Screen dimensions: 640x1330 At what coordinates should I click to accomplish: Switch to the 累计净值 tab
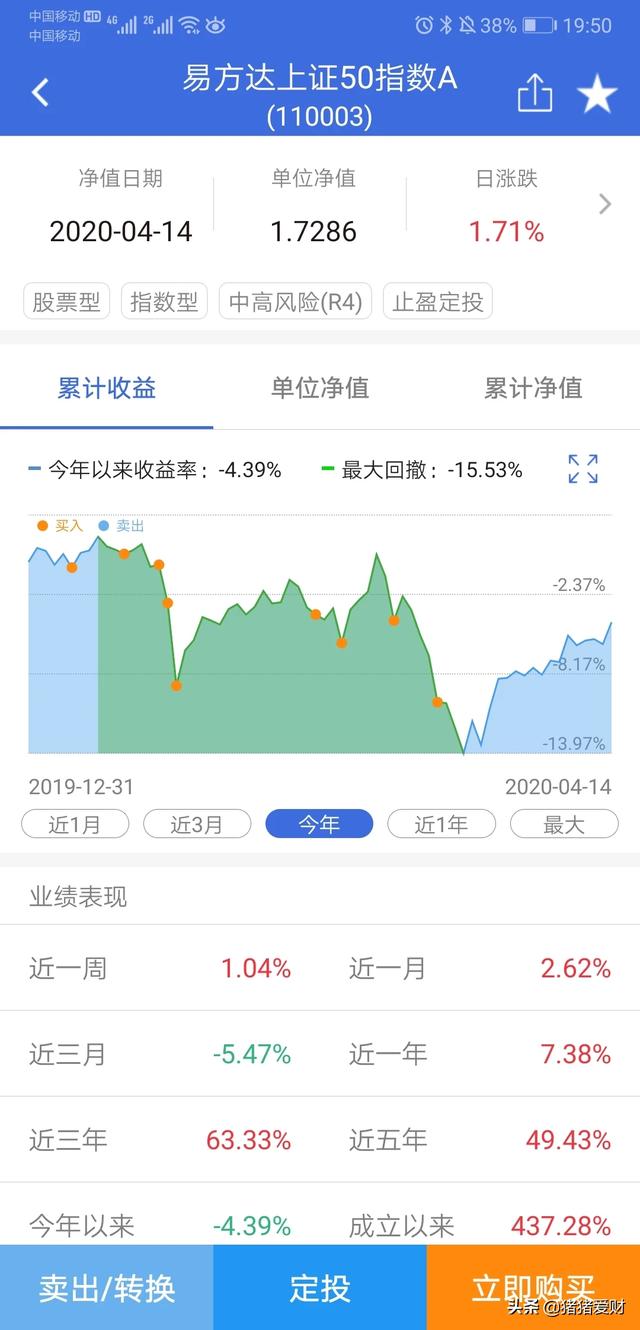pyautogui.click(x=533, y=388)
